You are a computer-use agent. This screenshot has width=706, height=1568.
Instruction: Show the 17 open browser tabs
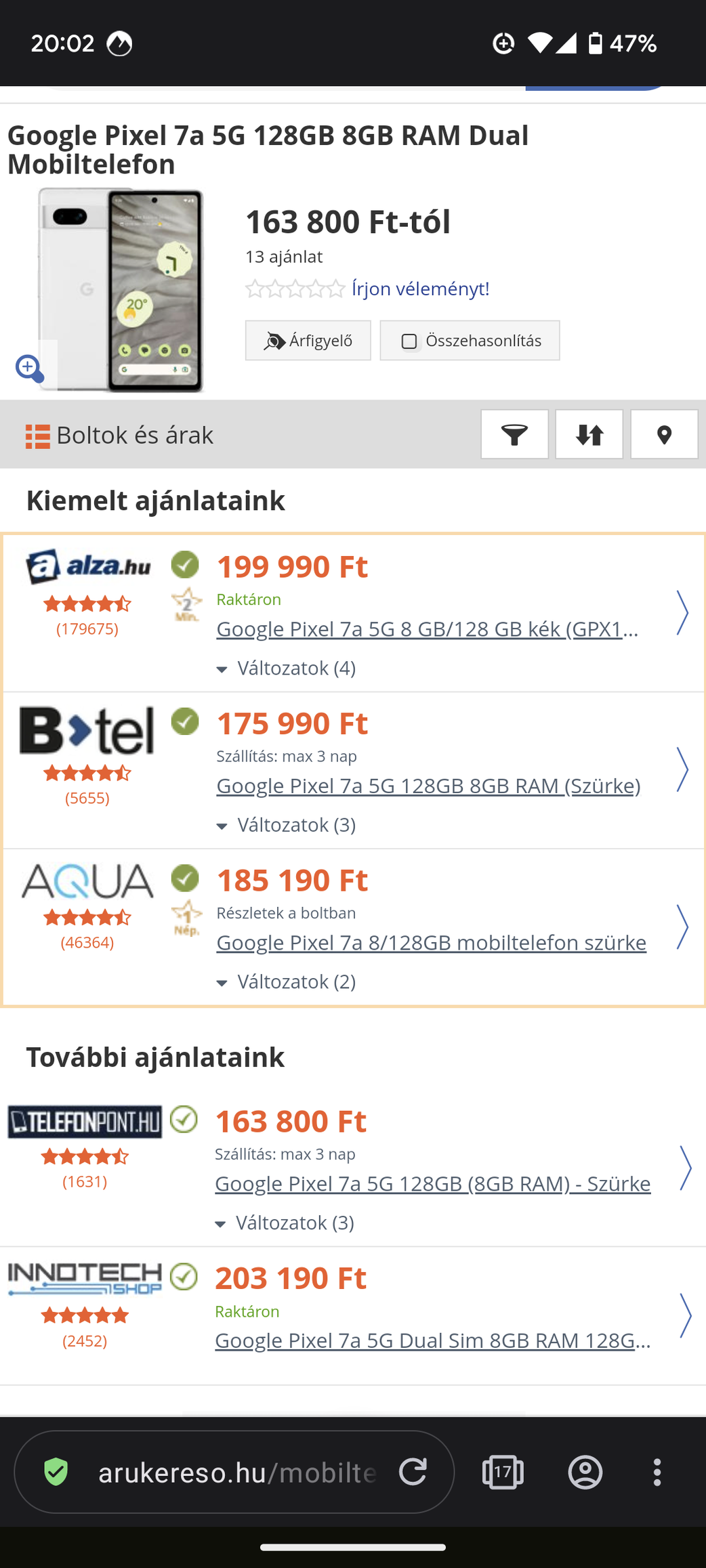pyautogui.click(x=503, y=1472)
